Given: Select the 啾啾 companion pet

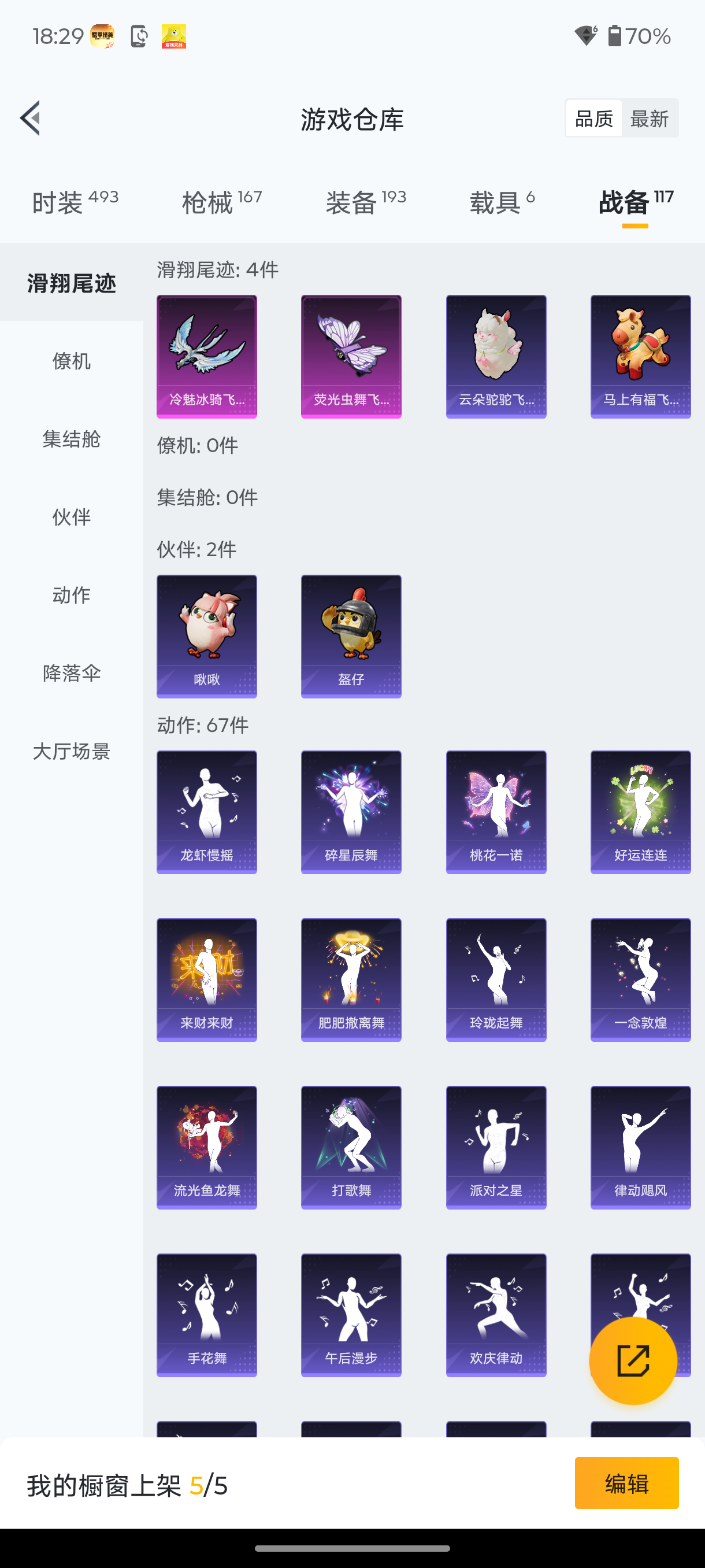Looking at the screenshot, I should click(206, 635).
